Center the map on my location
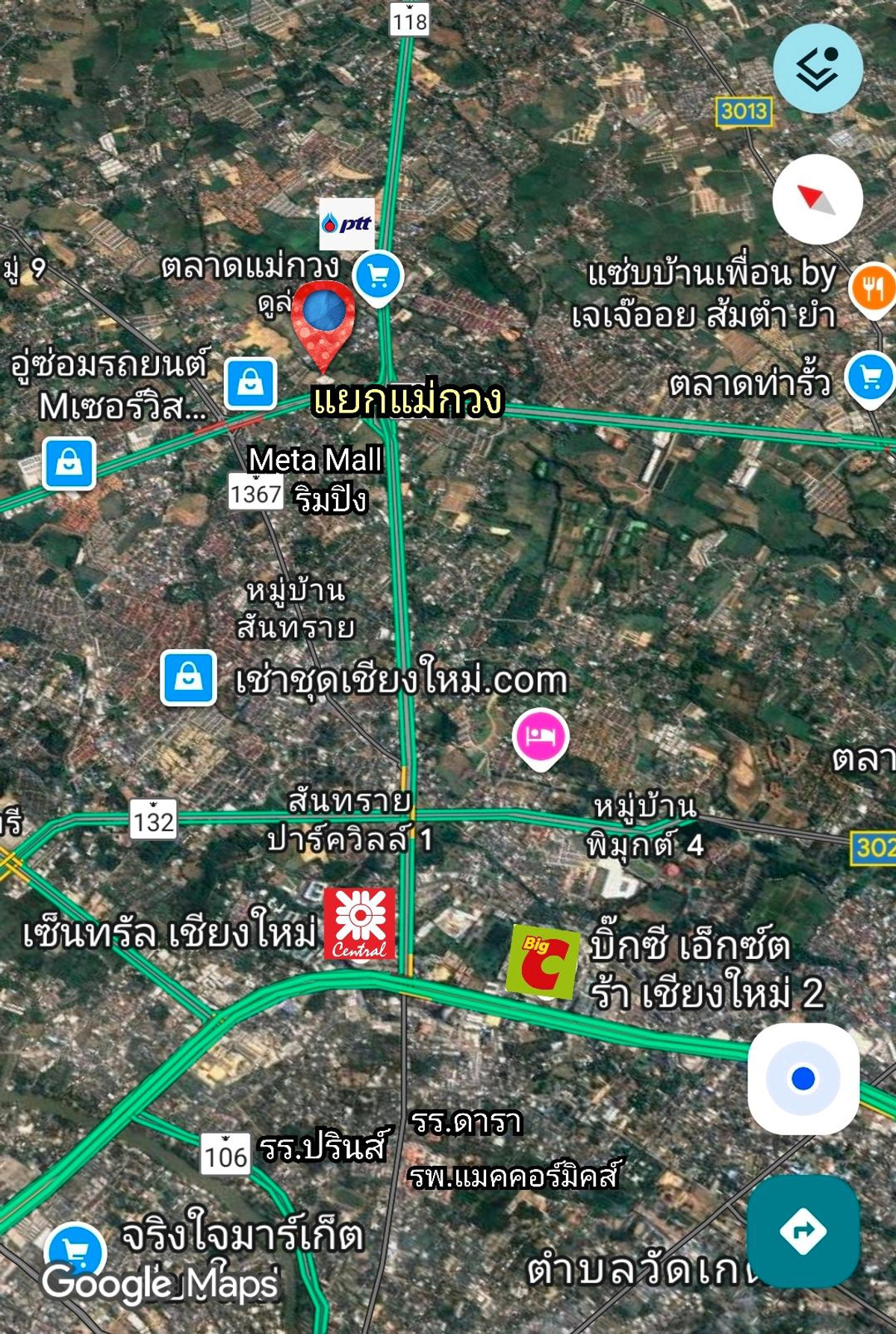896x1334 pixels. (x=803, y=1079)
